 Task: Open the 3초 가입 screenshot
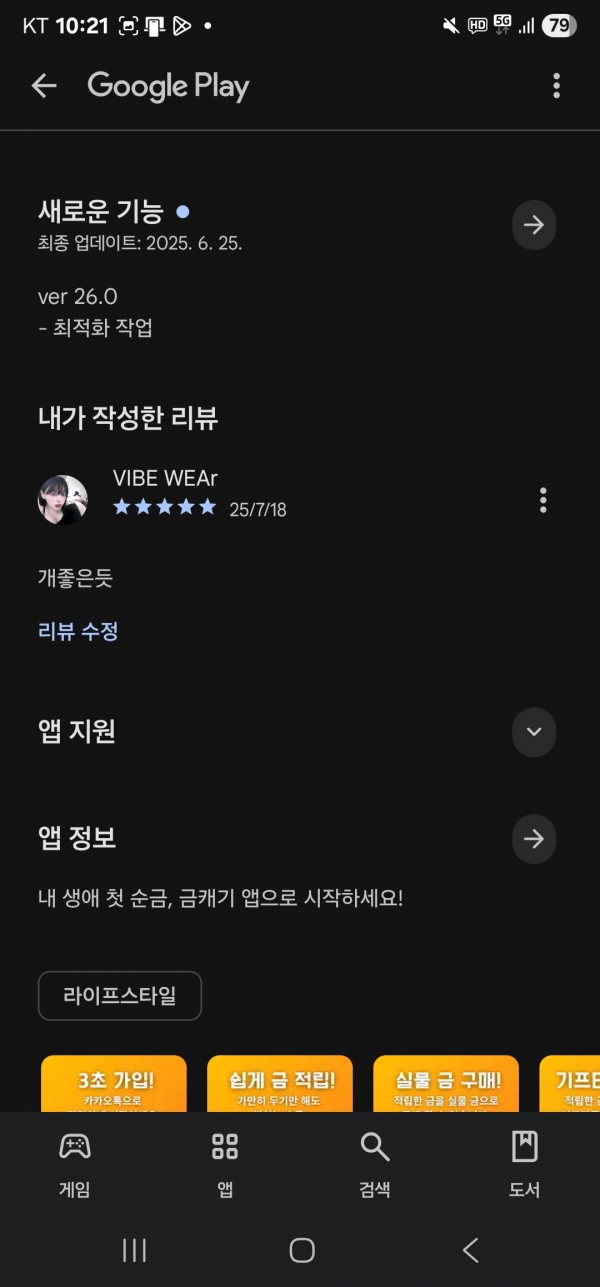tap(114, 1084)
